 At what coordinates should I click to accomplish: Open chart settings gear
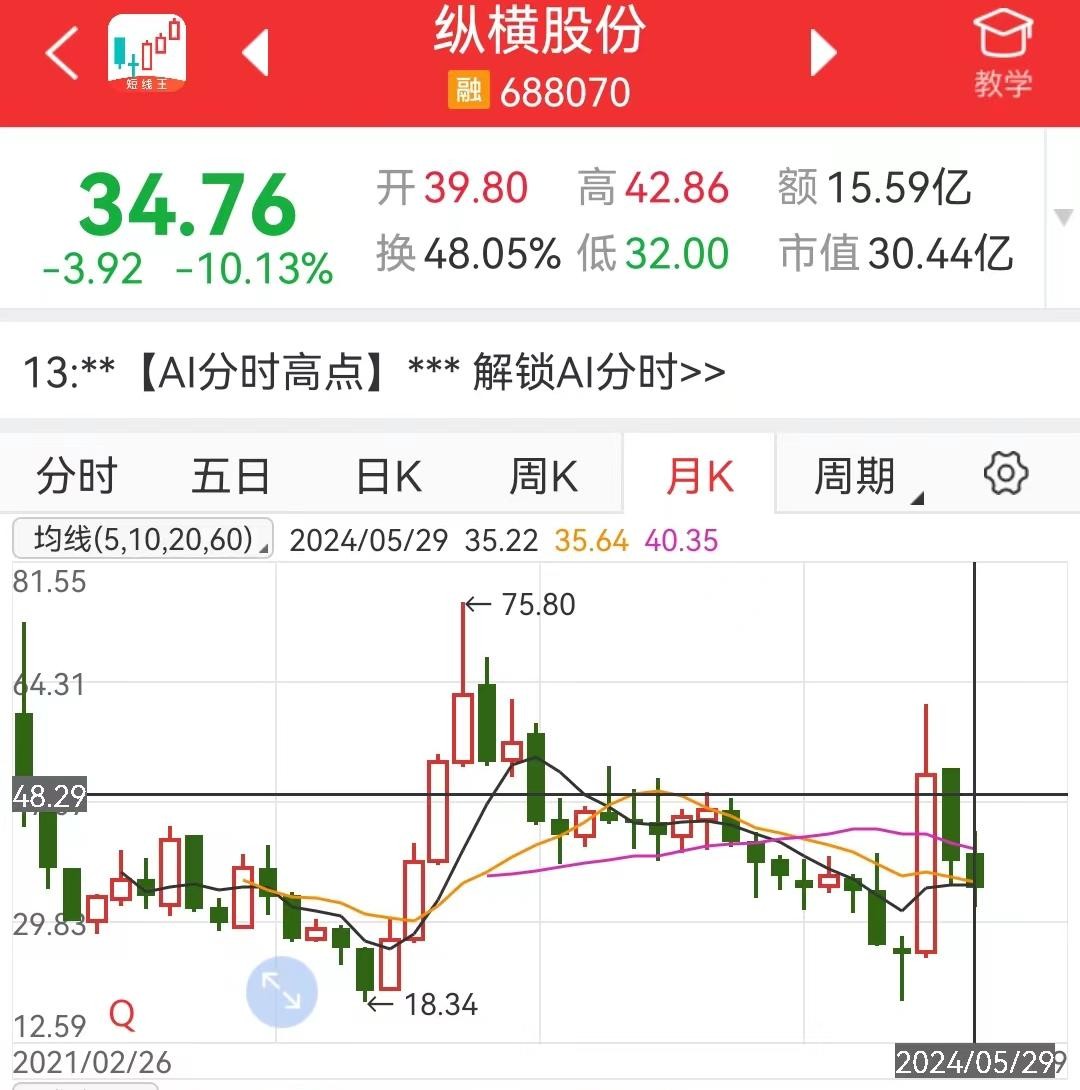pos(1006,474)
